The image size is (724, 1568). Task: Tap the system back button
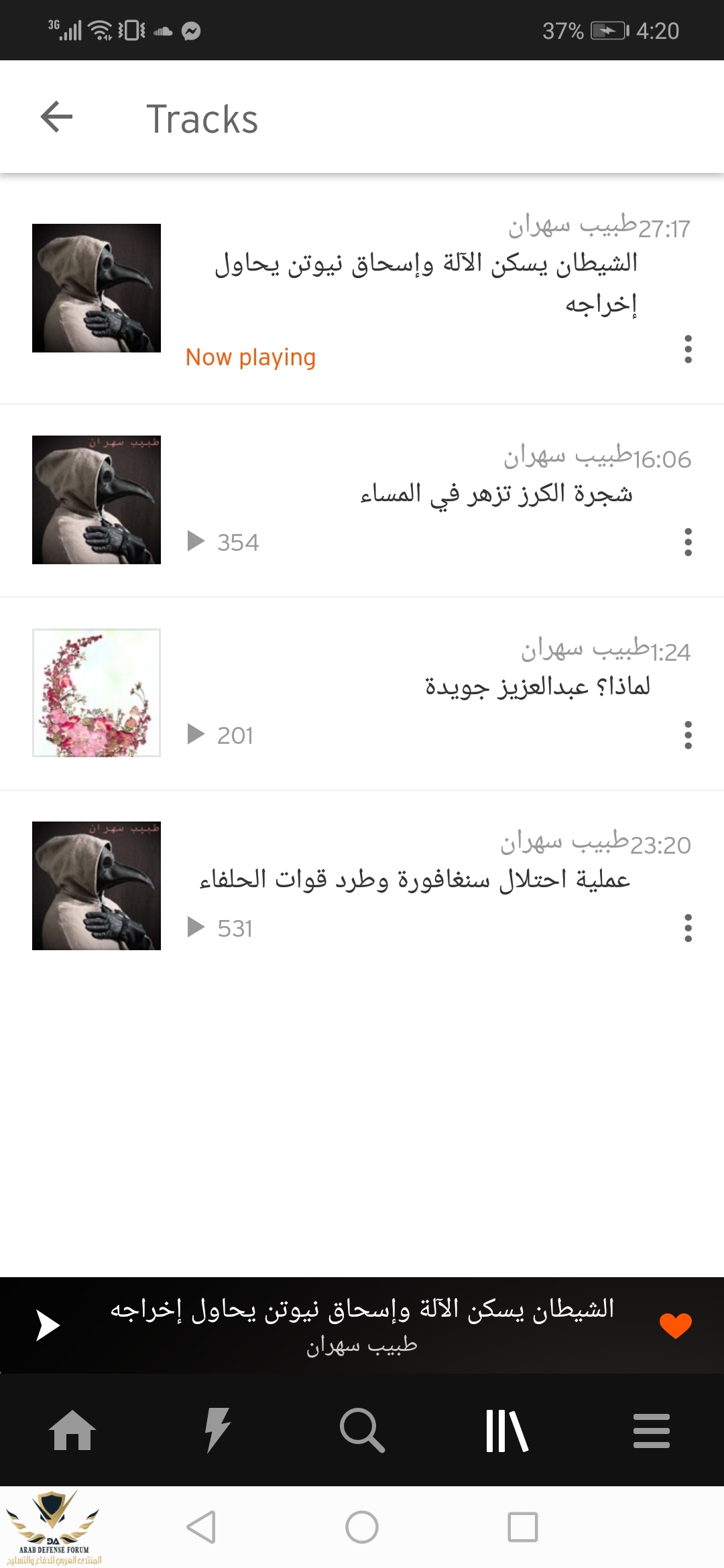(x=201, y=1527)
